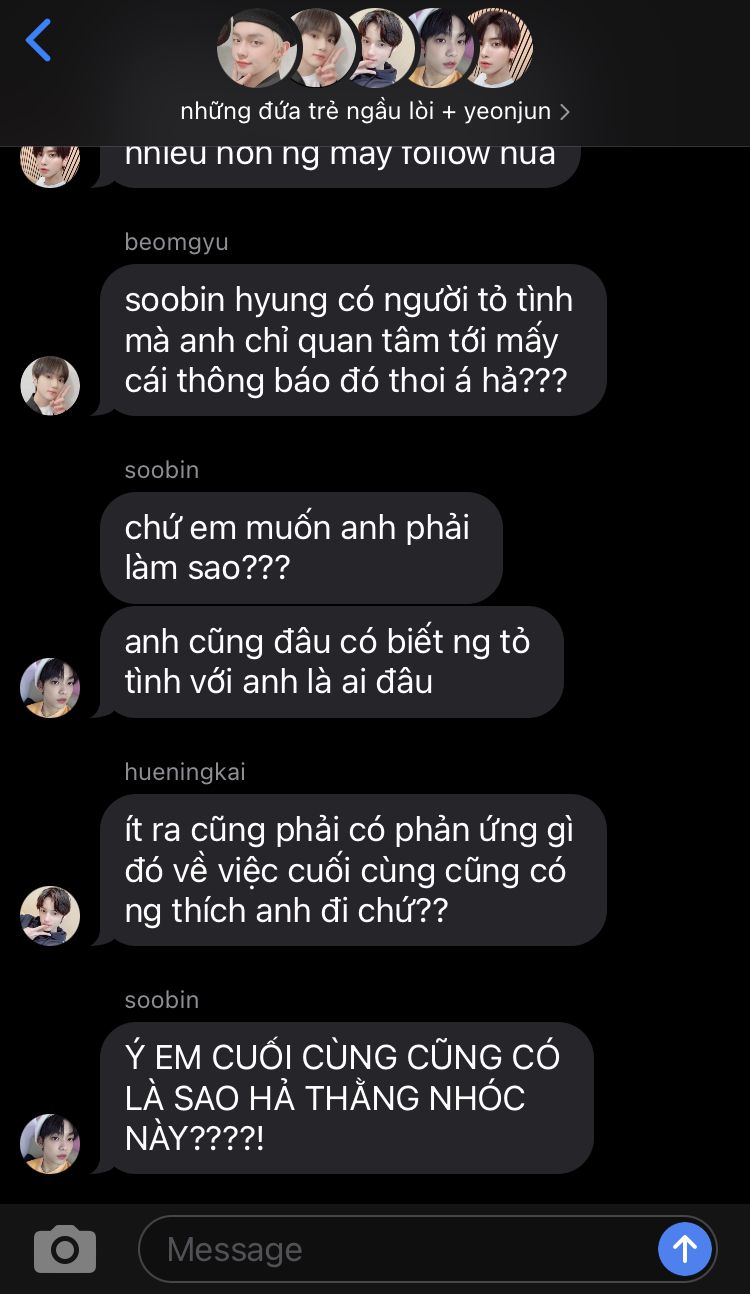Focus the Message text field
The image size is (750, 1294).
click(400, 1249)
